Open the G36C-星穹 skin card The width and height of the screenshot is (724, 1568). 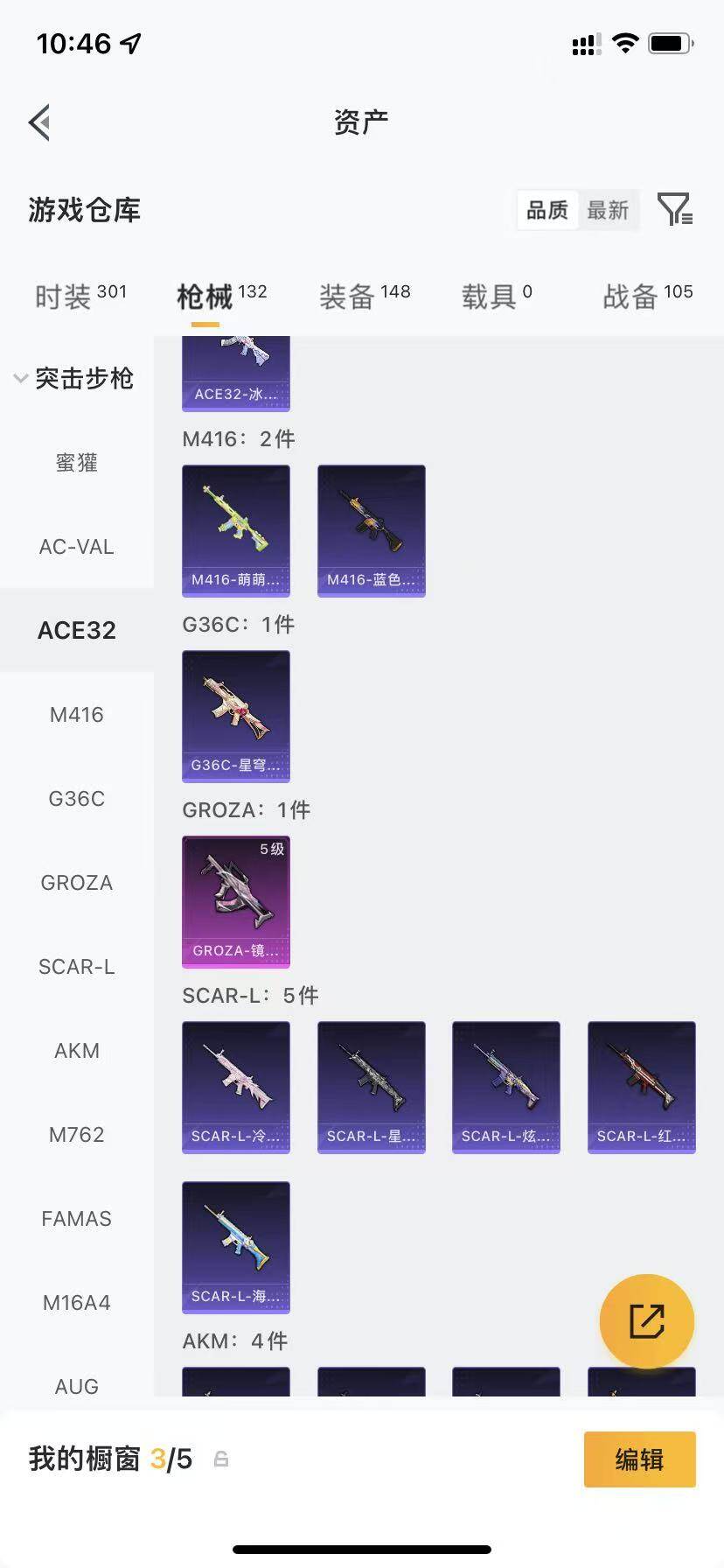(236, 717)
